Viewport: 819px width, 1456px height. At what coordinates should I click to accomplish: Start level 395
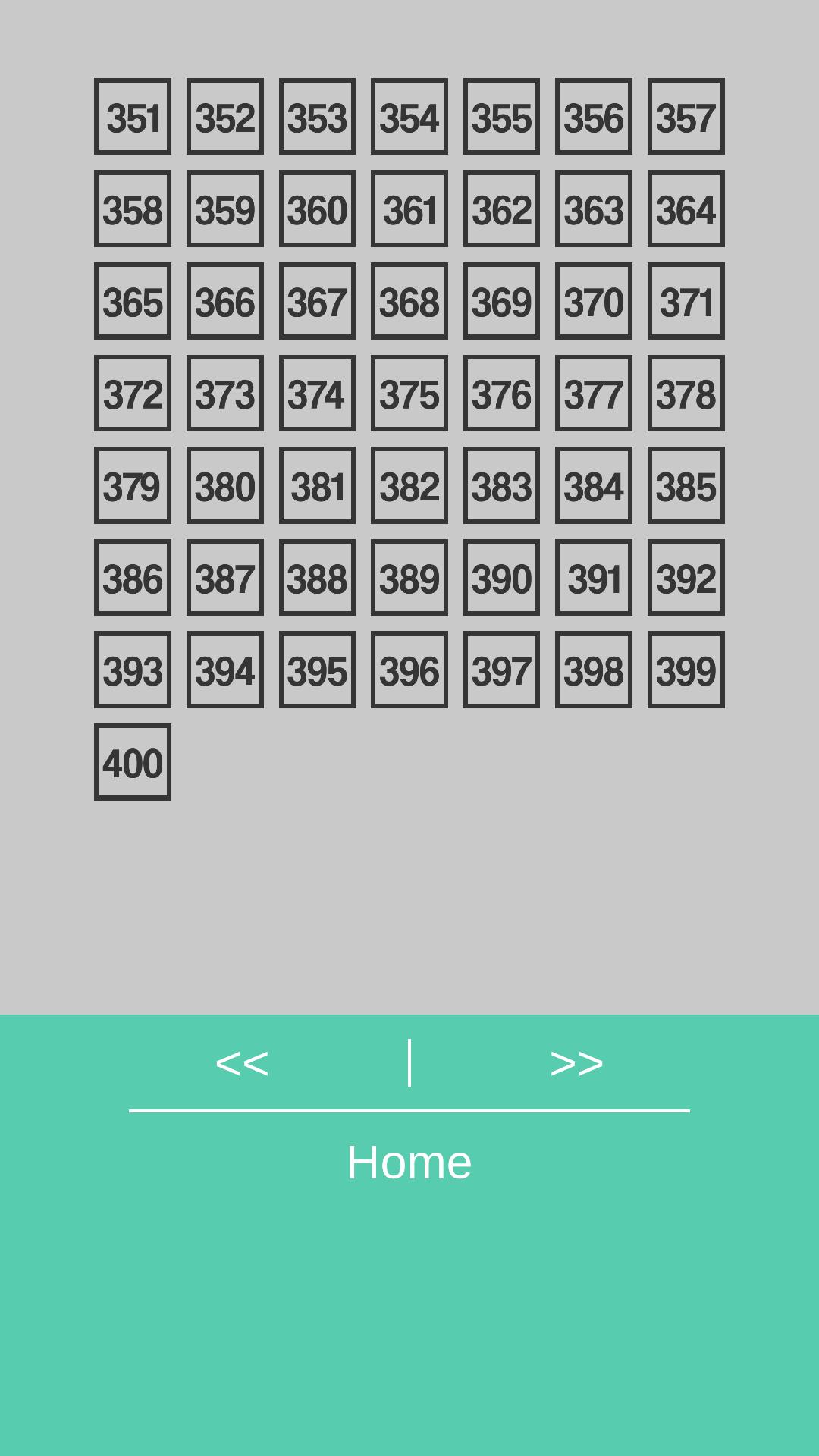pos(317,670)
